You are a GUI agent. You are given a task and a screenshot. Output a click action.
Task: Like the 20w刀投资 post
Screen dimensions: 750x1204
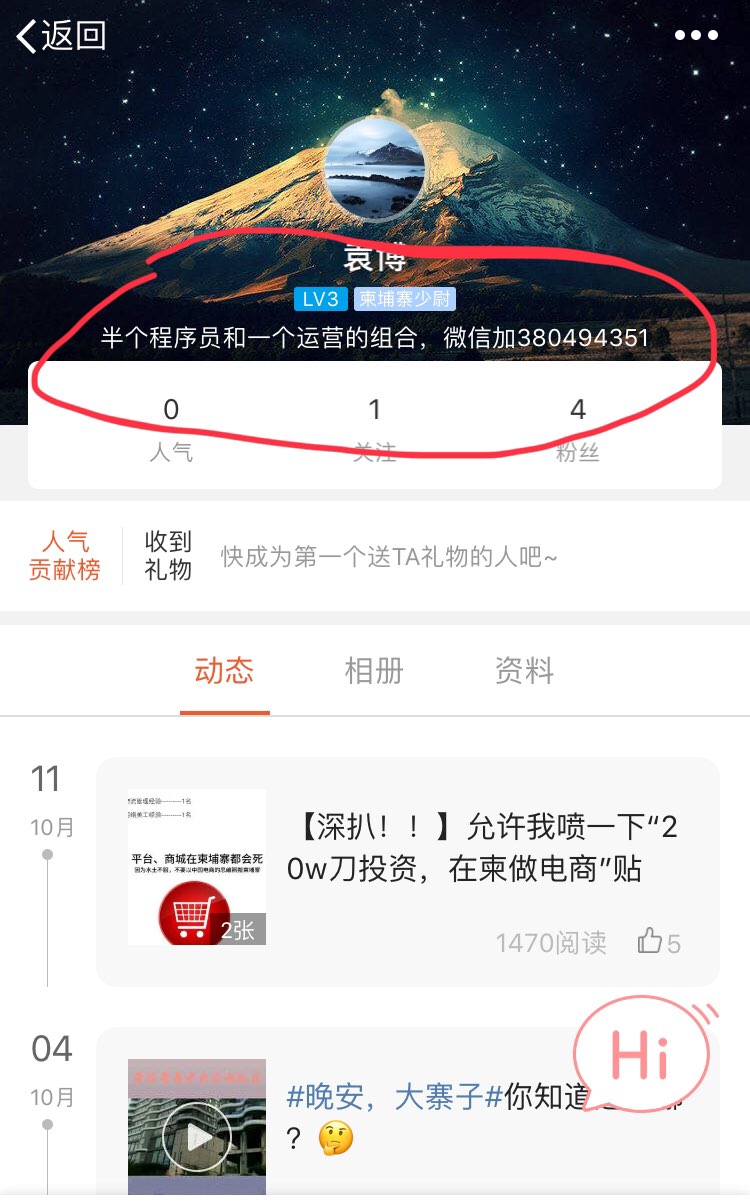(x=658, y=942)
